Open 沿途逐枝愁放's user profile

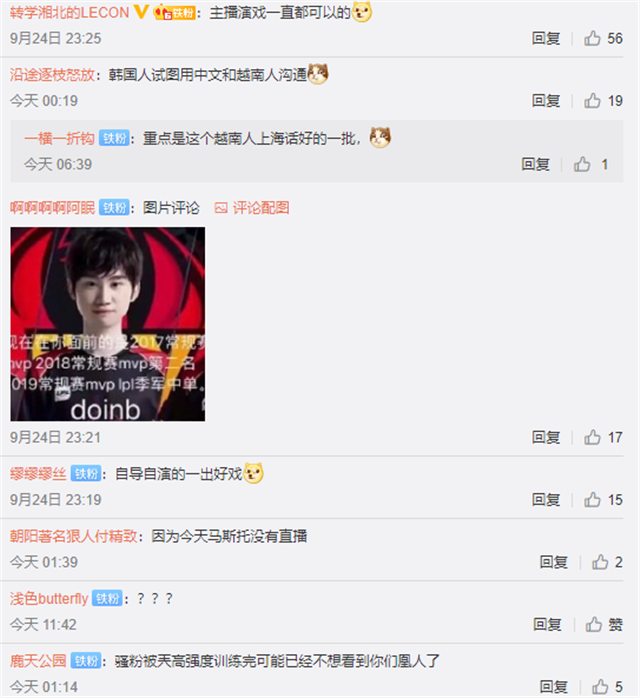(53, 75)
